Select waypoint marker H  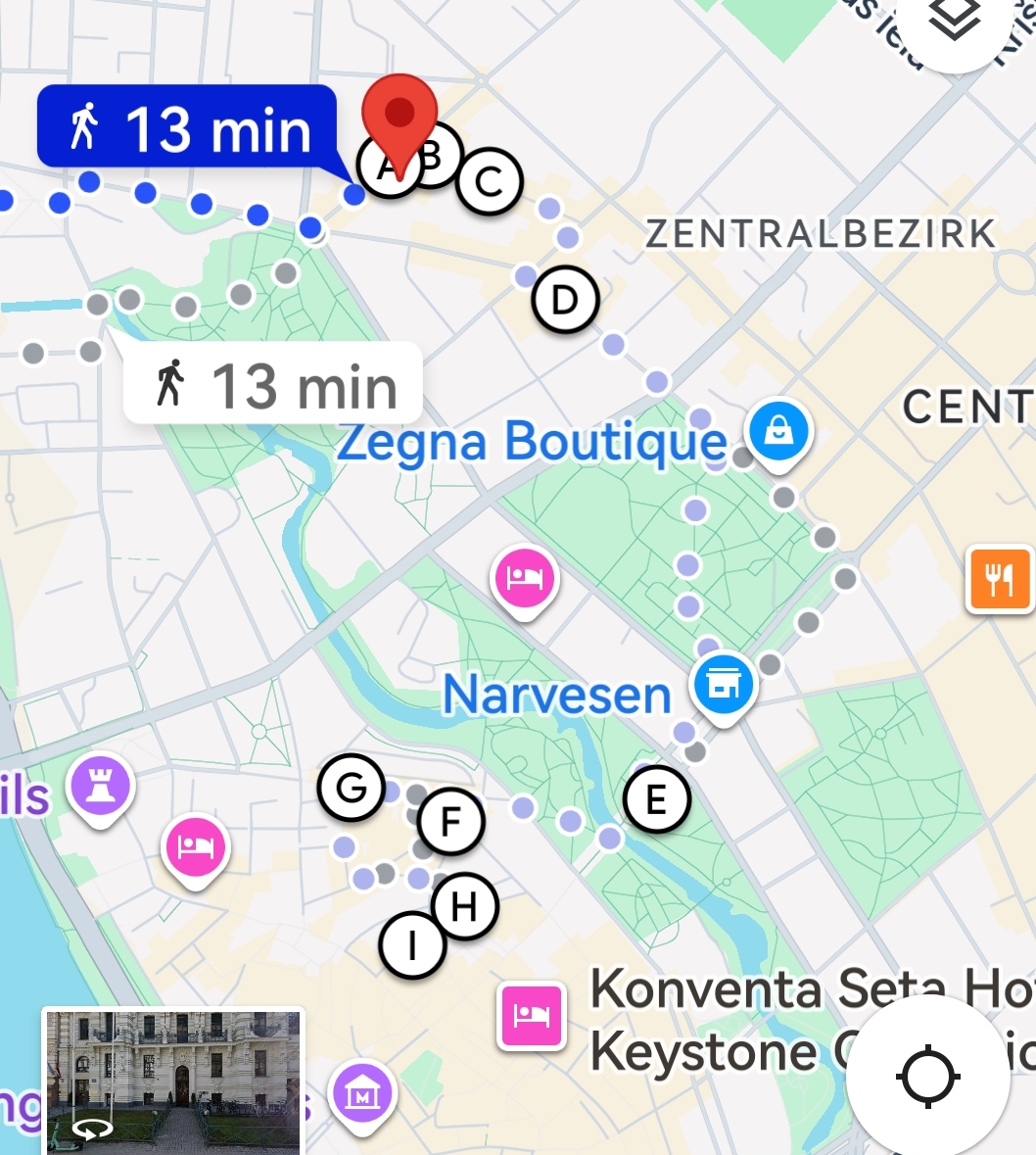point(464,906)
